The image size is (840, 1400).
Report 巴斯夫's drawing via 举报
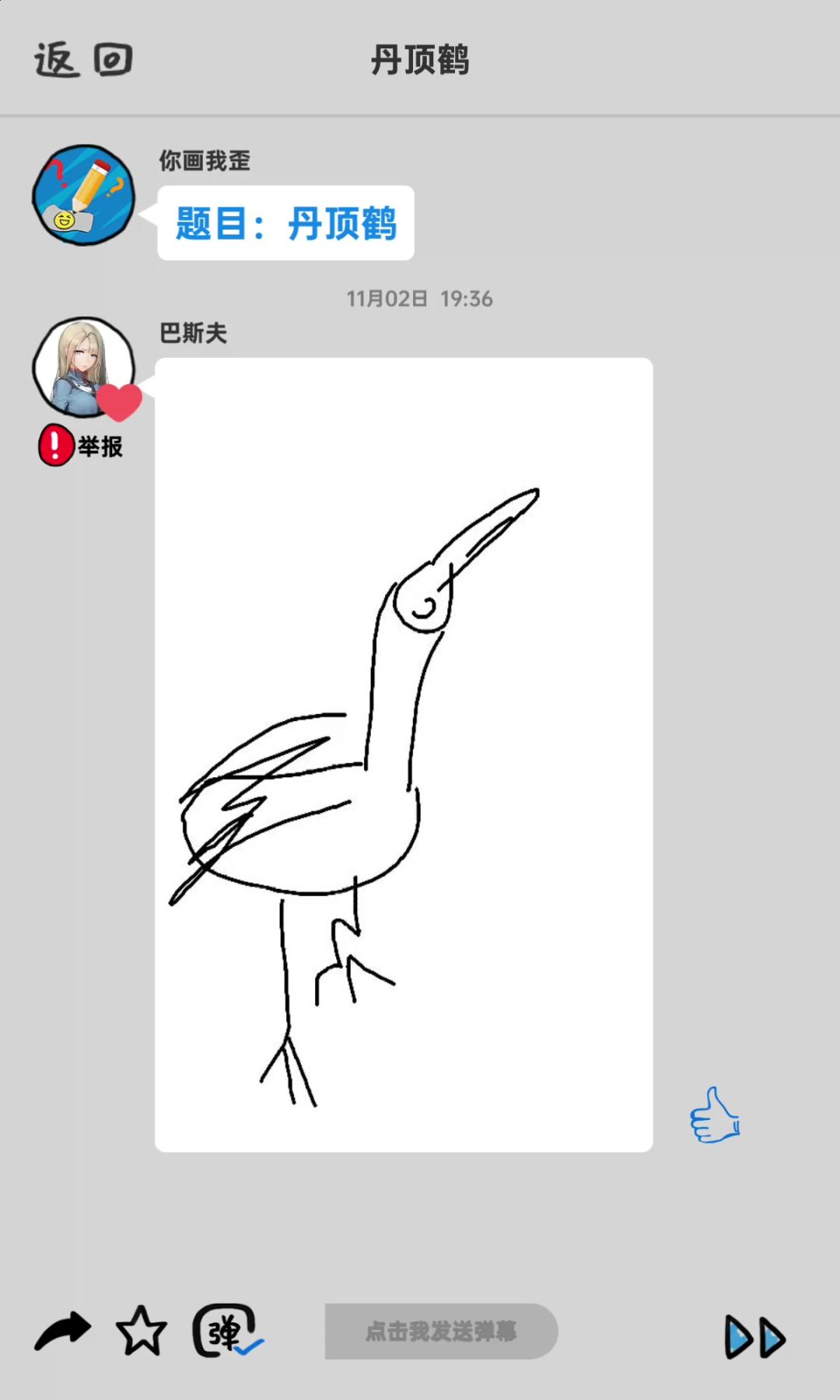(82, 446)
